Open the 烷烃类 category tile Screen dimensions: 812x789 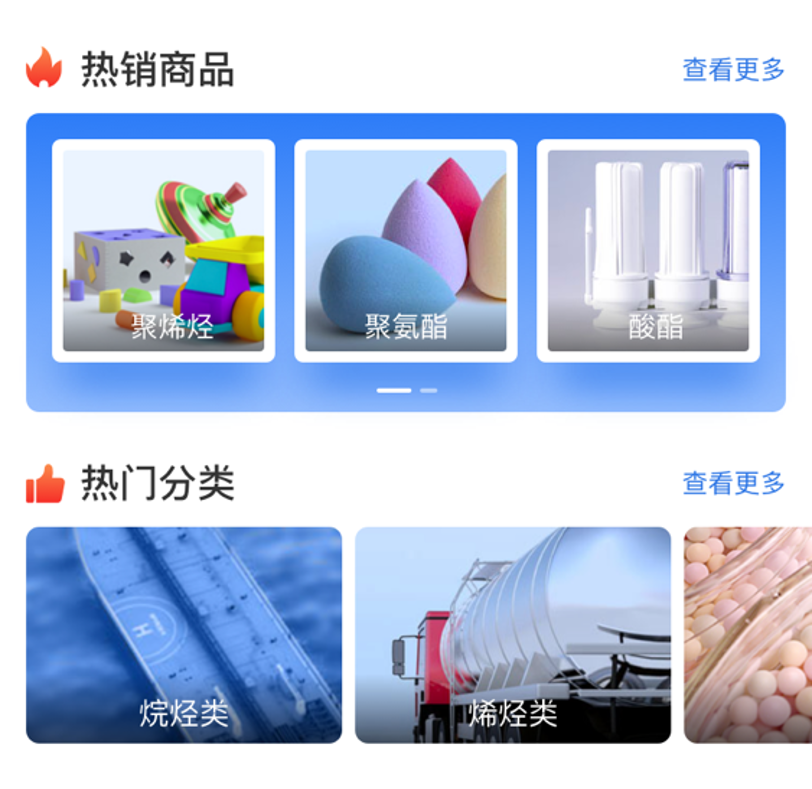[x=184, y=635]
